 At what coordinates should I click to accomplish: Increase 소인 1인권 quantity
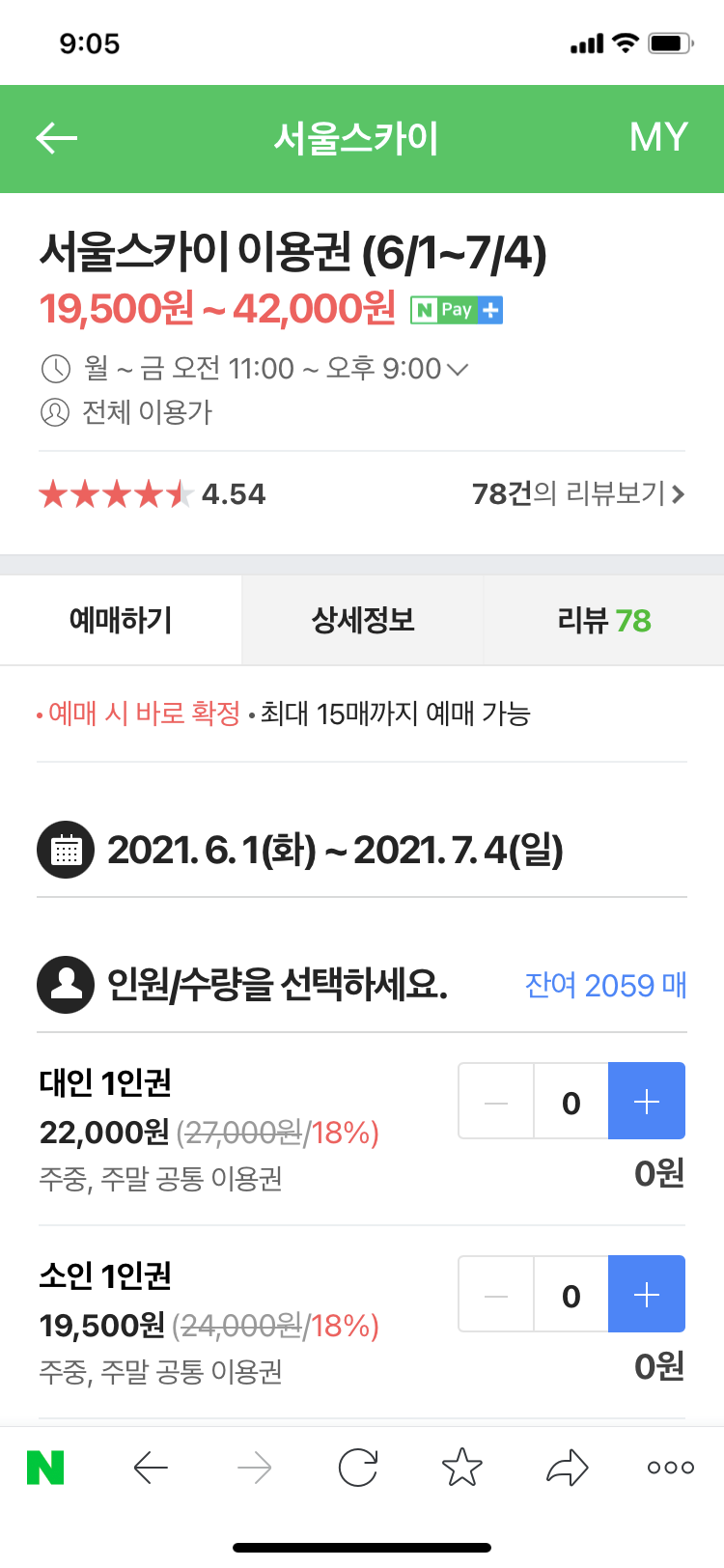click(647, 1294)
